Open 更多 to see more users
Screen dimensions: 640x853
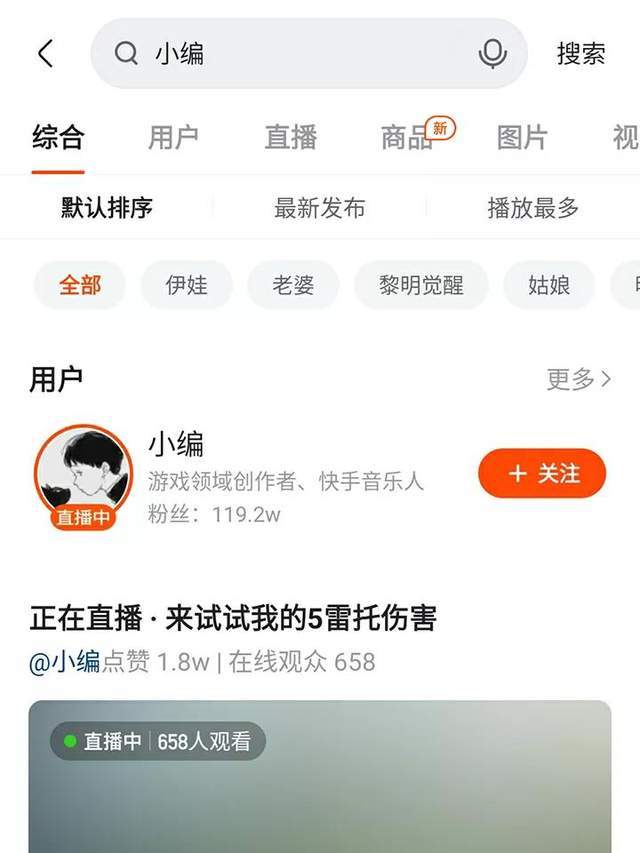(x=578, y=379)
